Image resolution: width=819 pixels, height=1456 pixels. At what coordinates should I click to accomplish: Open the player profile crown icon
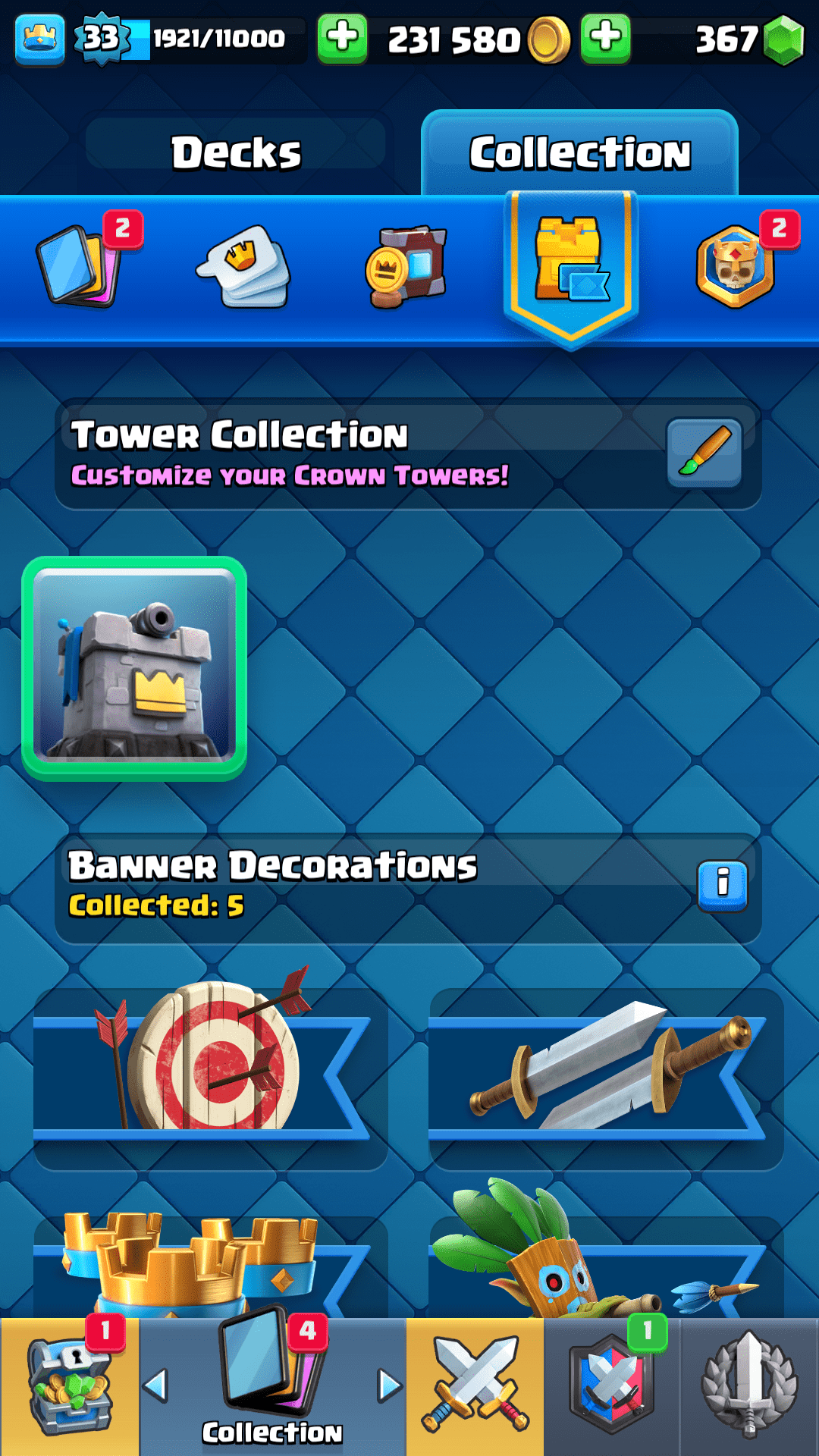[39, 38]
